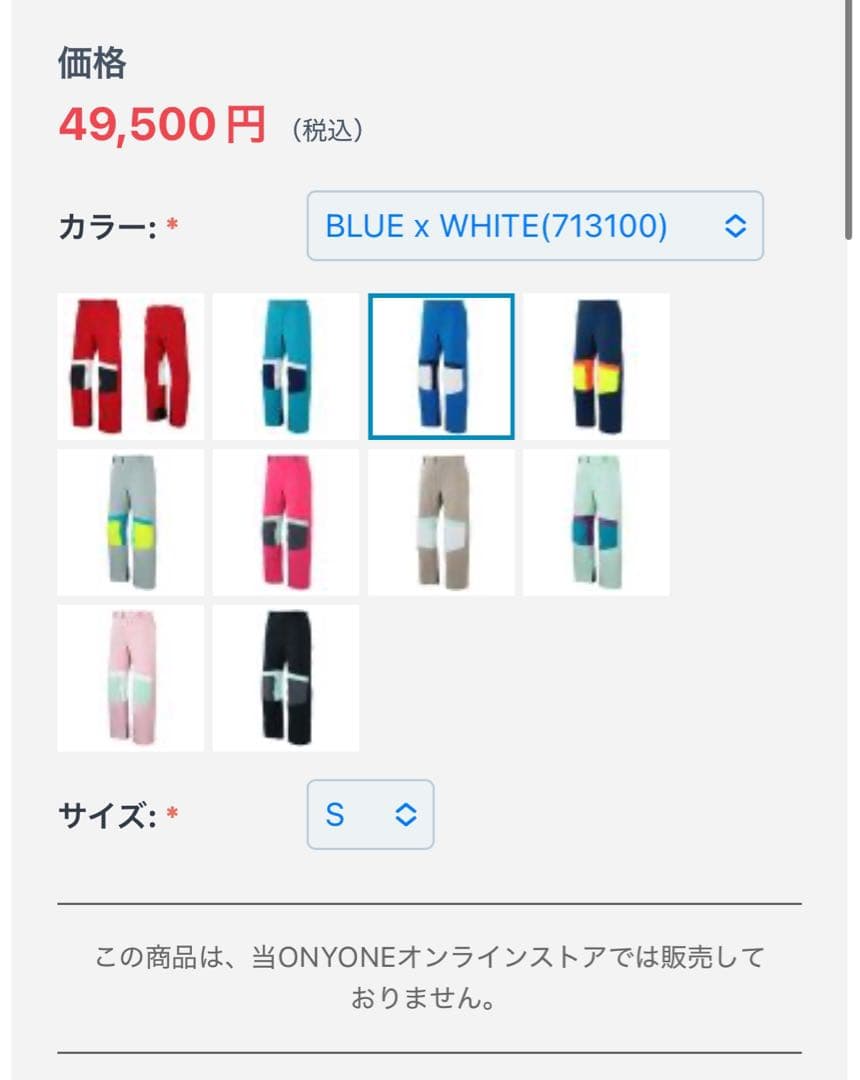This screenshot has height=1080, width=860.
Task: Click the color swatch in the second row, fourth column
Action: click(x=596, y=522)
